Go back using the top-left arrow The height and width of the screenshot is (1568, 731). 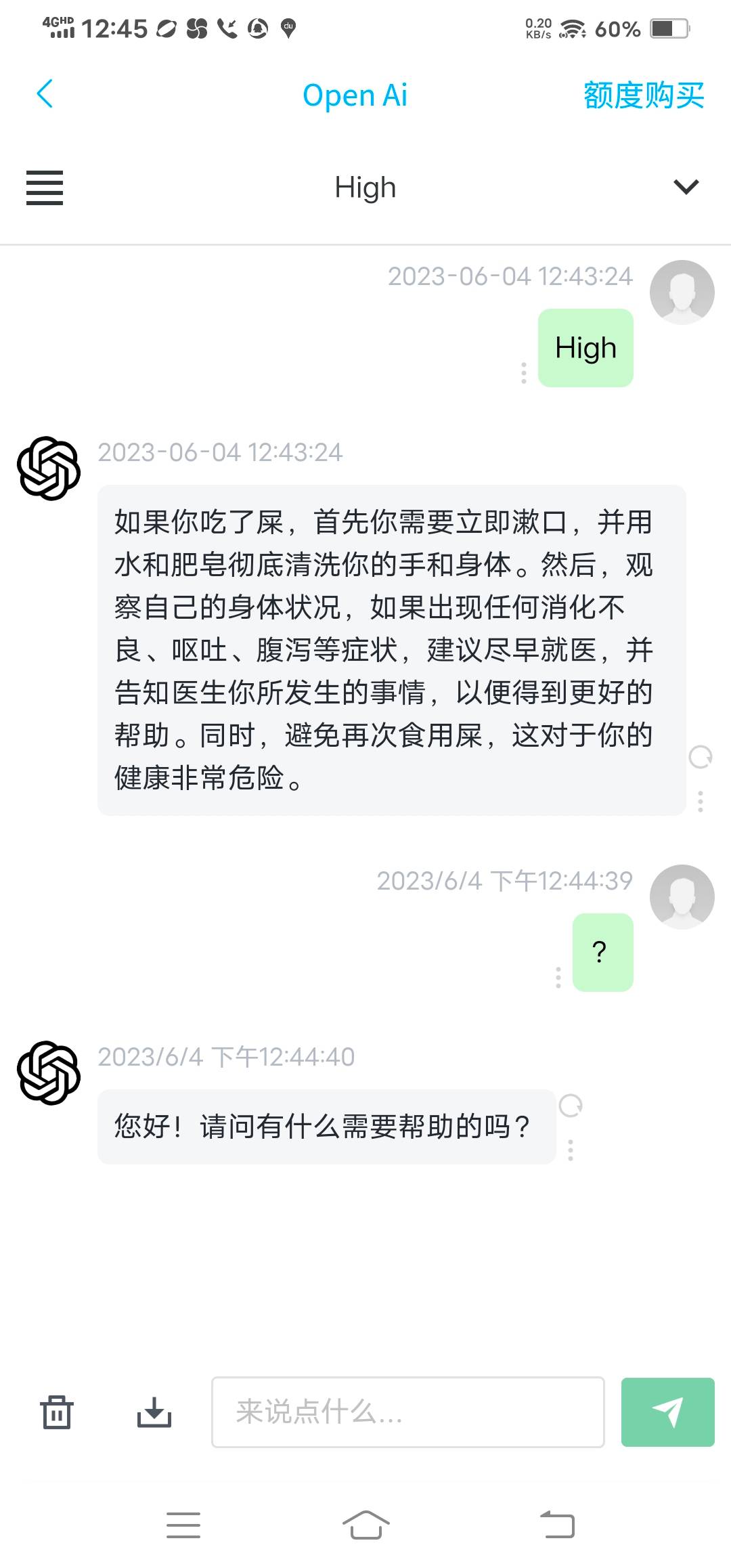[x=45, y=94]
